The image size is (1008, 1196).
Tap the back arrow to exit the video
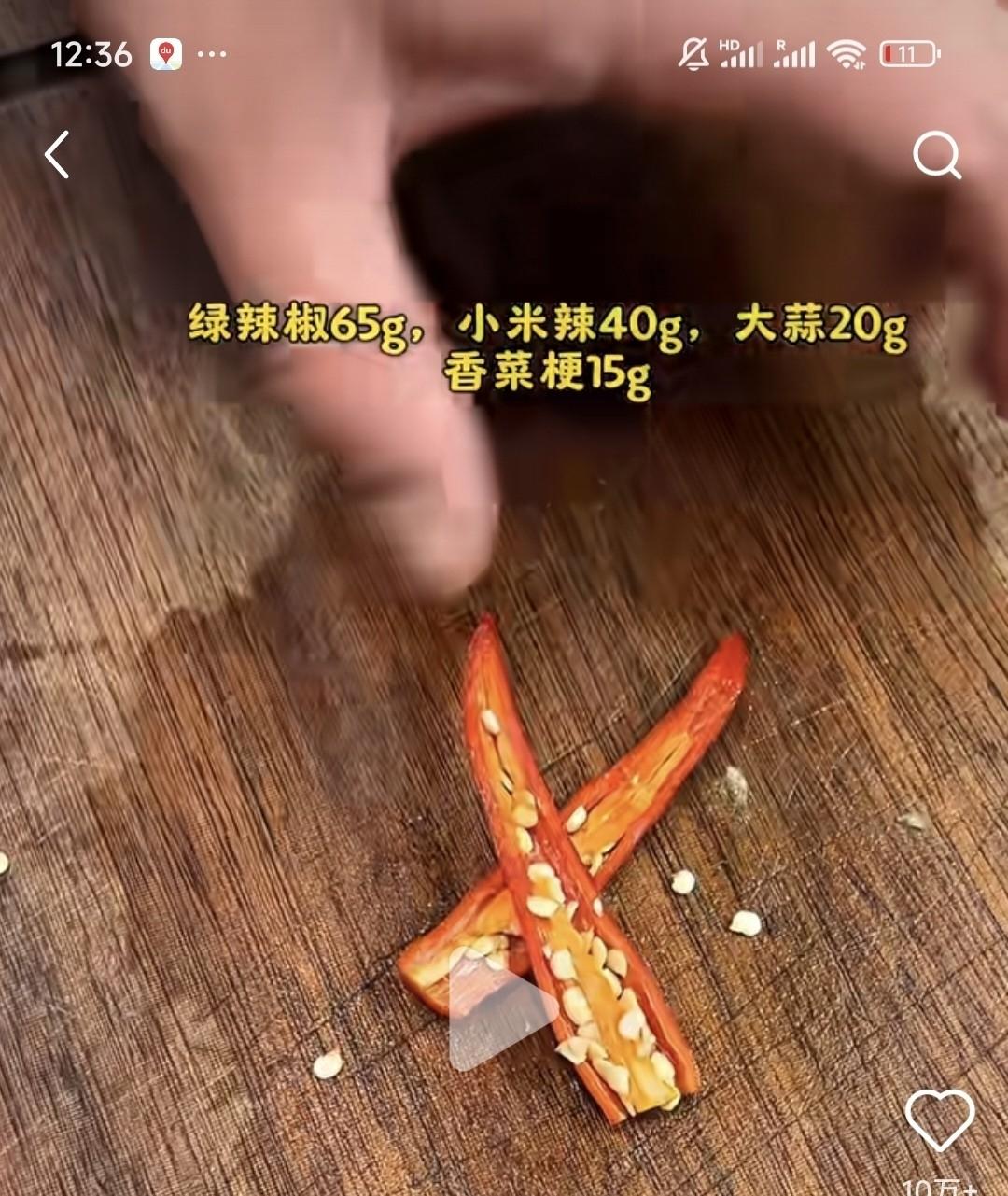58,157
